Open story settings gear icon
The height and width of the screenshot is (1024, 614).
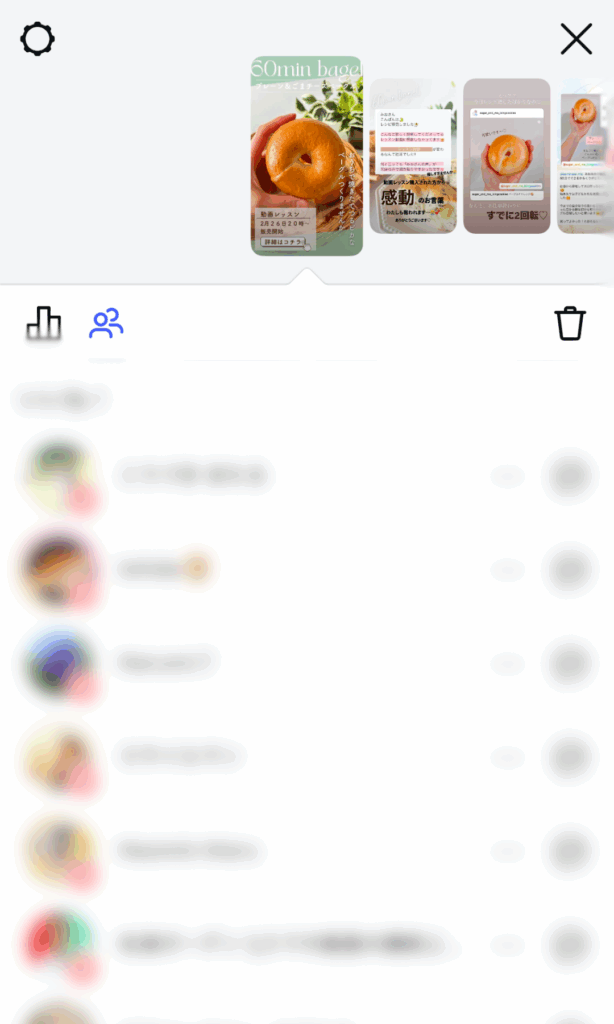(x=37, y=39)
